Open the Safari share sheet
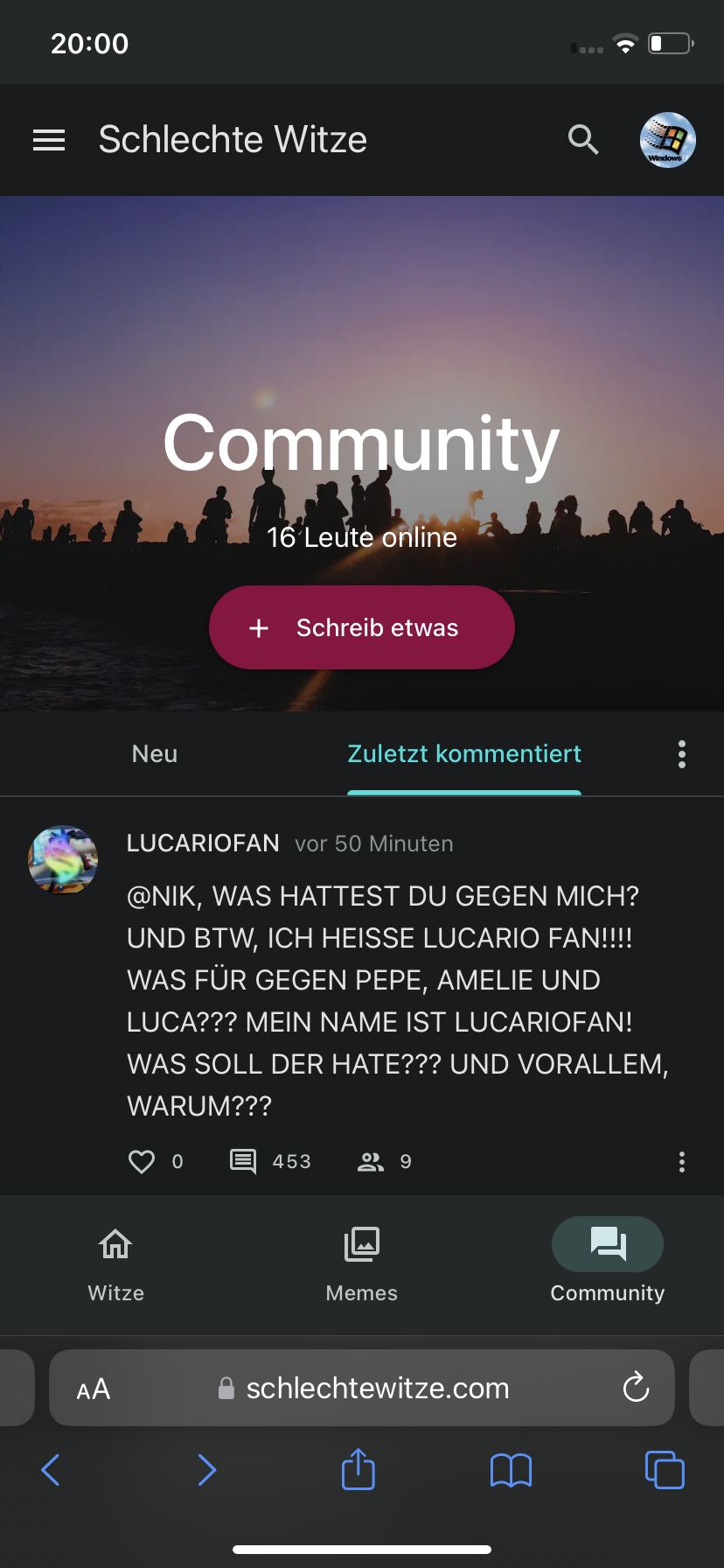Image resolution: width=724 pixels, height=1568 pixels. pyautogui.click(x=358, y=1470)
